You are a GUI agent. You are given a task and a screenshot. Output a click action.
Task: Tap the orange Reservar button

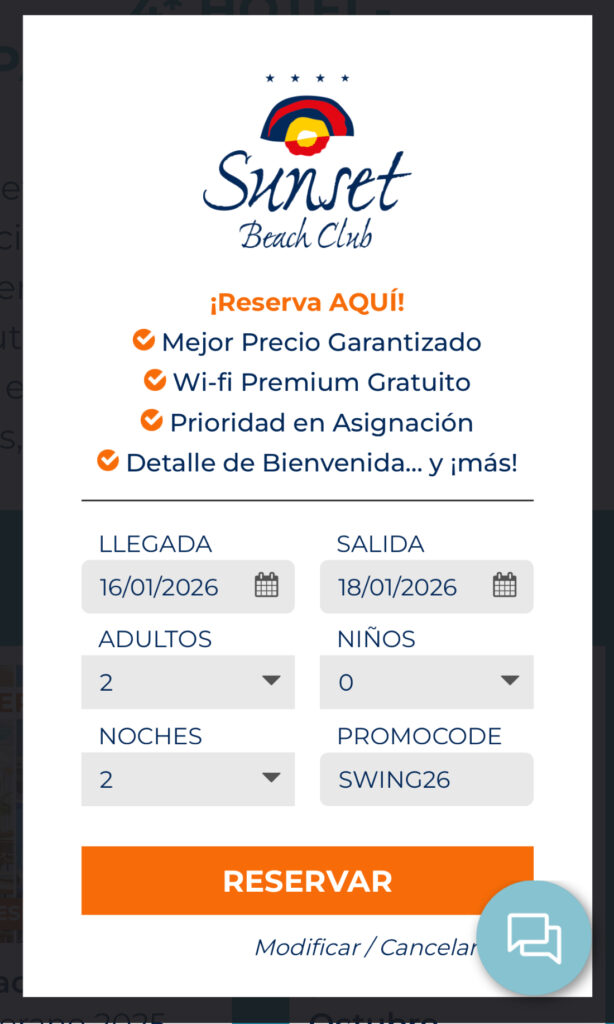307,880
